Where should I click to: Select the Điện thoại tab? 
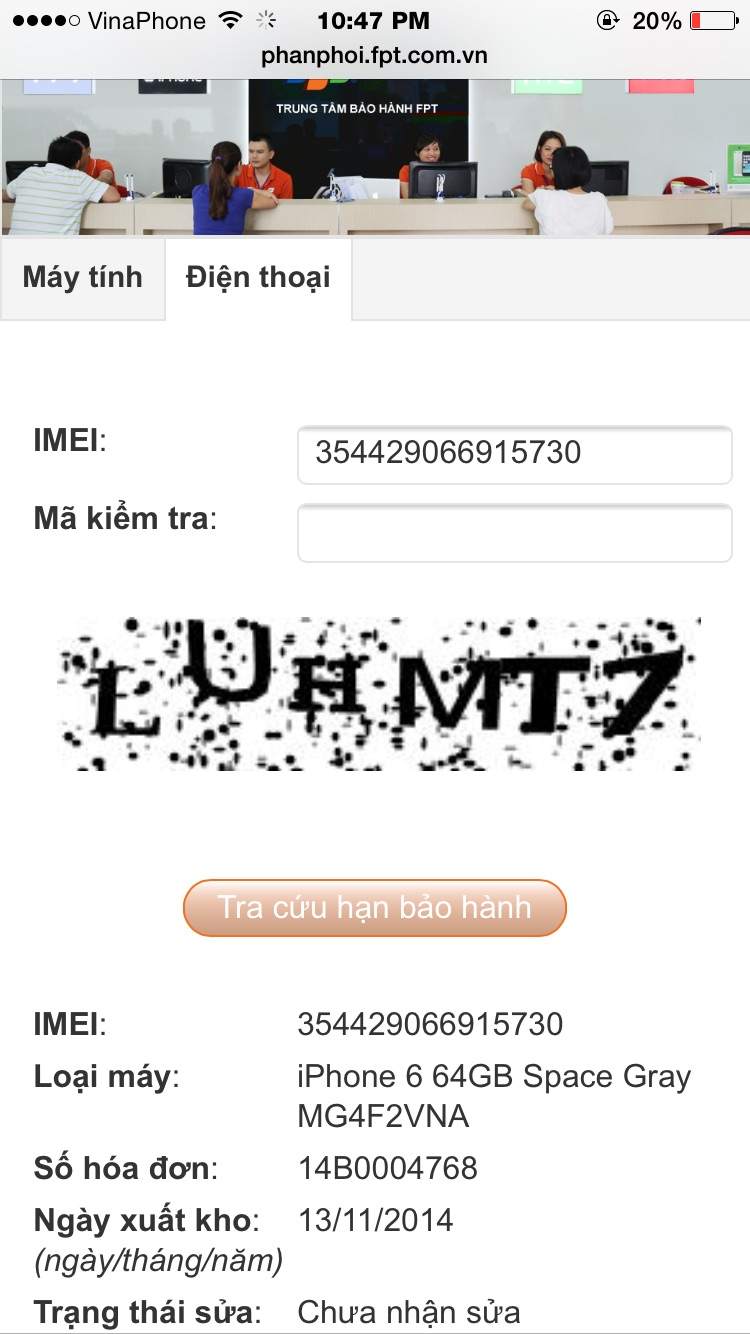[258, 278]
